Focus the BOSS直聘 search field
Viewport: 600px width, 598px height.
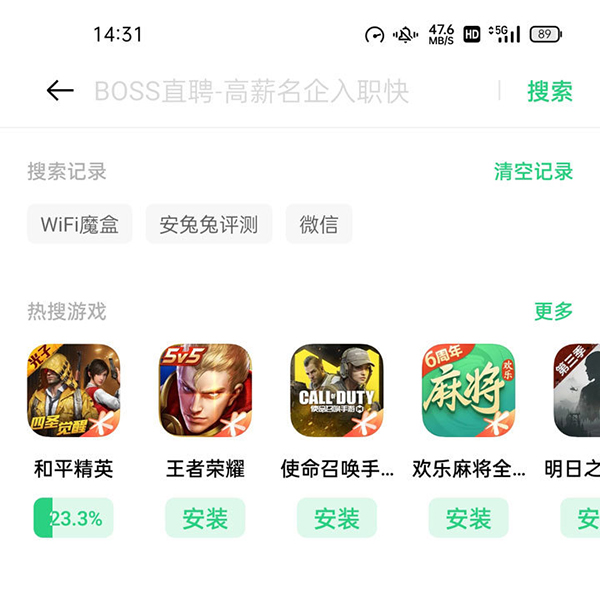[x=290, y=91]
